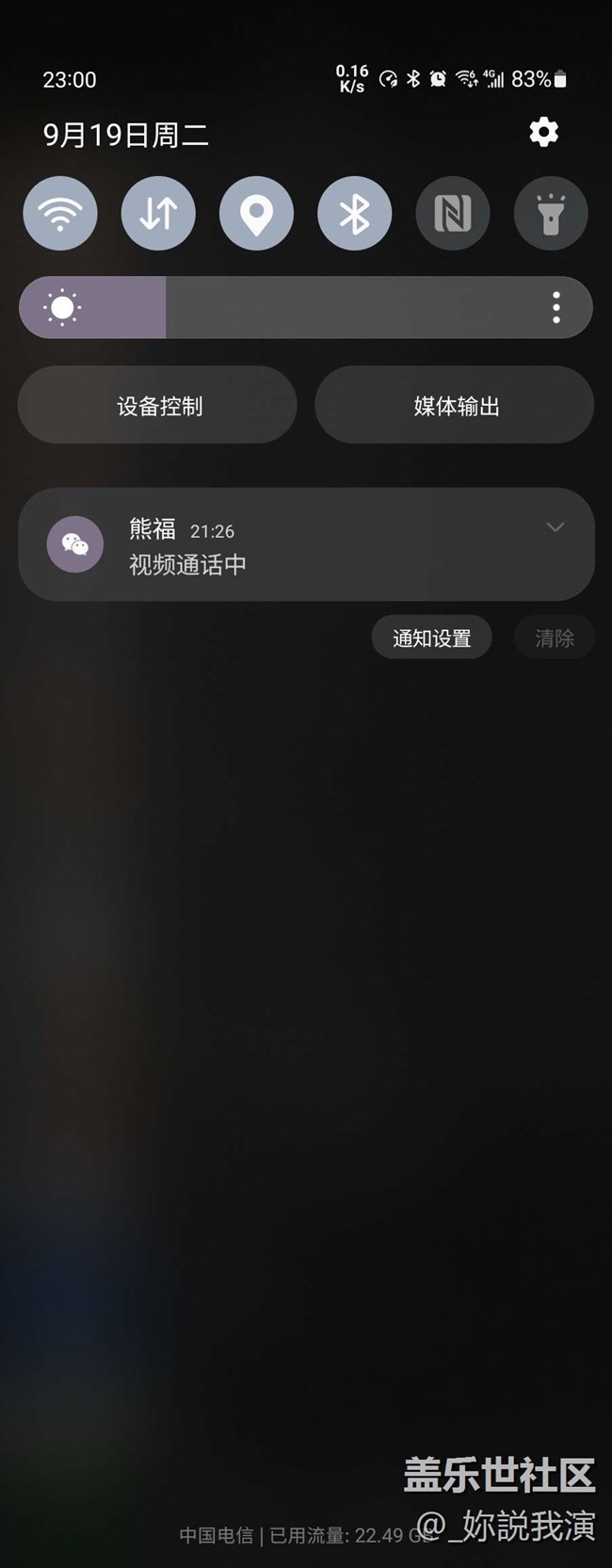Open the 熊福 video call notification

[282, 546]
